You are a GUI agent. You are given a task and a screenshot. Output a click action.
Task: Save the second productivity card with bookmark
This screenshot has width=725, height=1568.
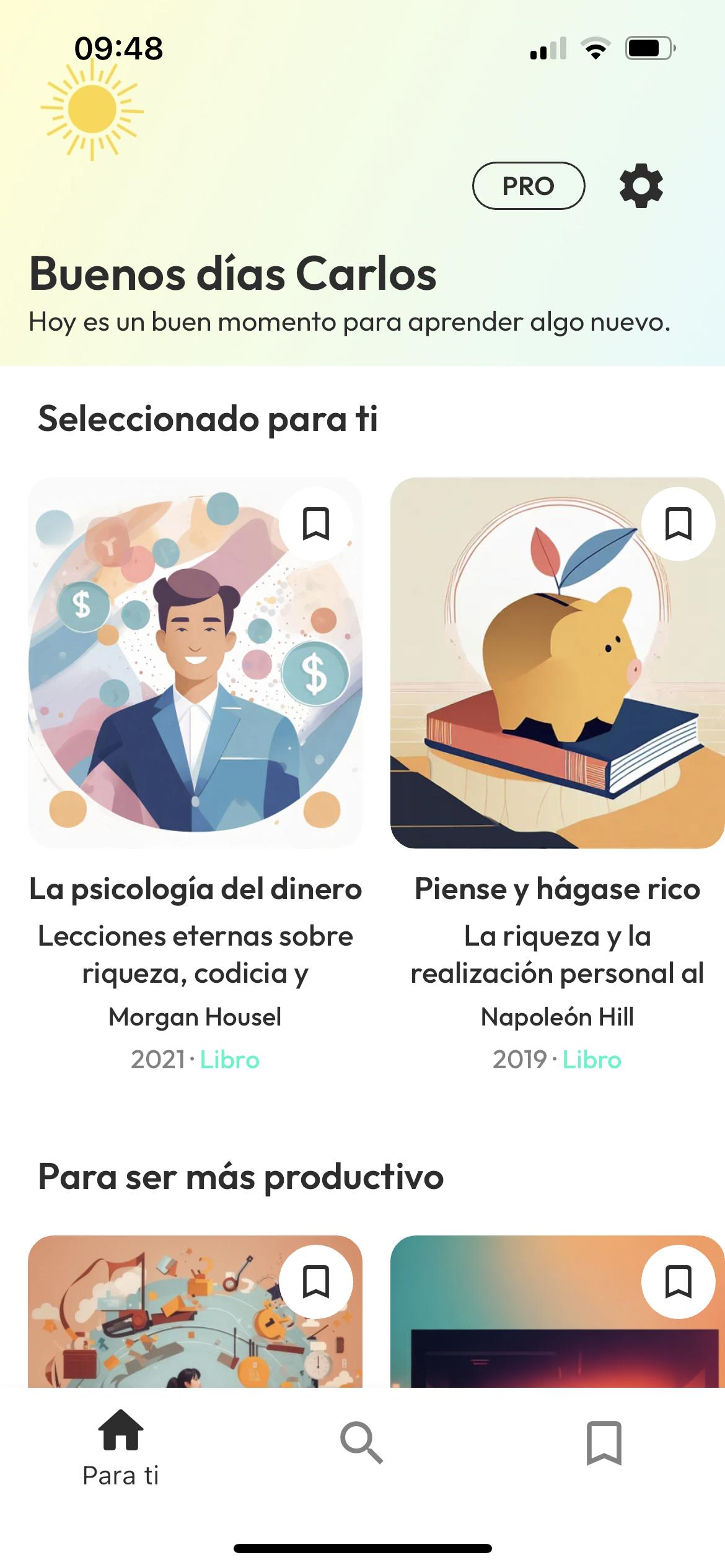coord(678,1282)
